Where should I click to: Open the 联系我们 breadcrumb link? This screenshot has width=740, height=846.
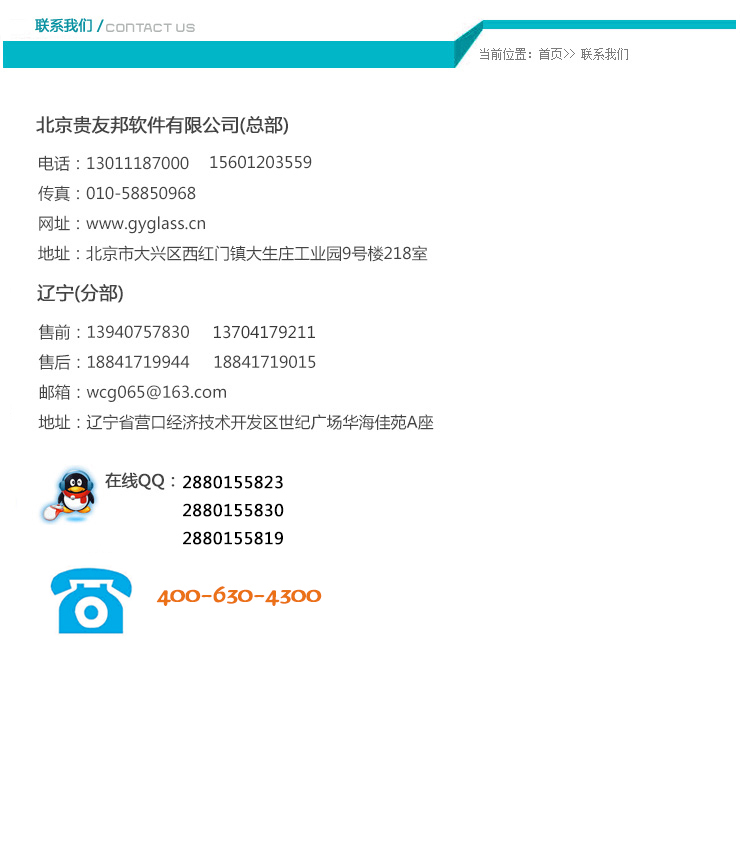pos(604,55)
